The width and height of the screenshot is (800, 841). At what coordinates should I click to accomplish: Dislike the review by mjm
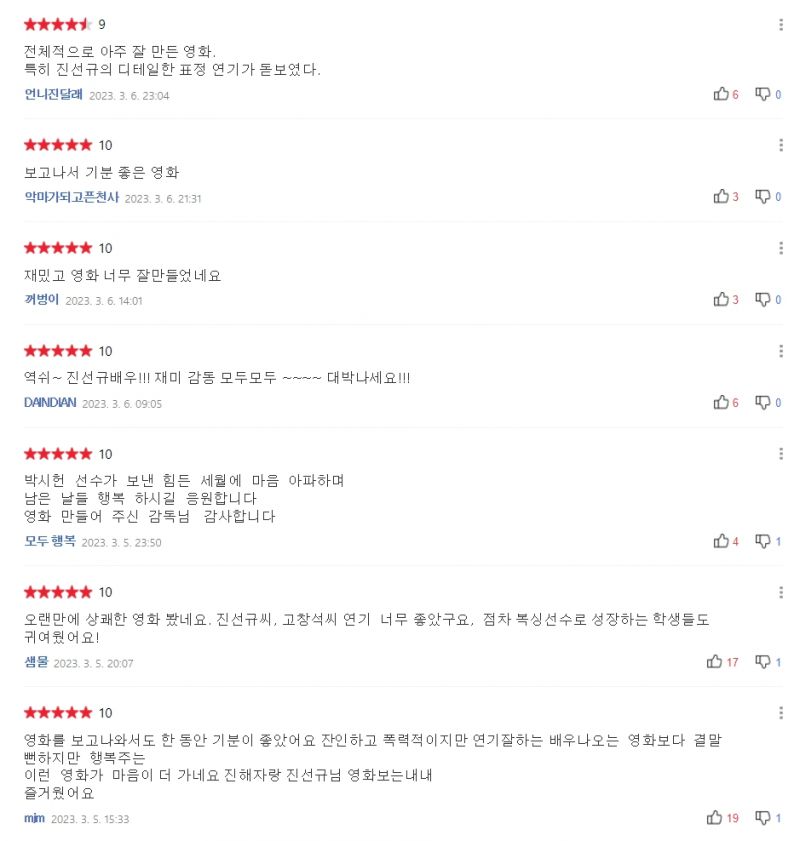pyautogui.click(x=762, y=818)
